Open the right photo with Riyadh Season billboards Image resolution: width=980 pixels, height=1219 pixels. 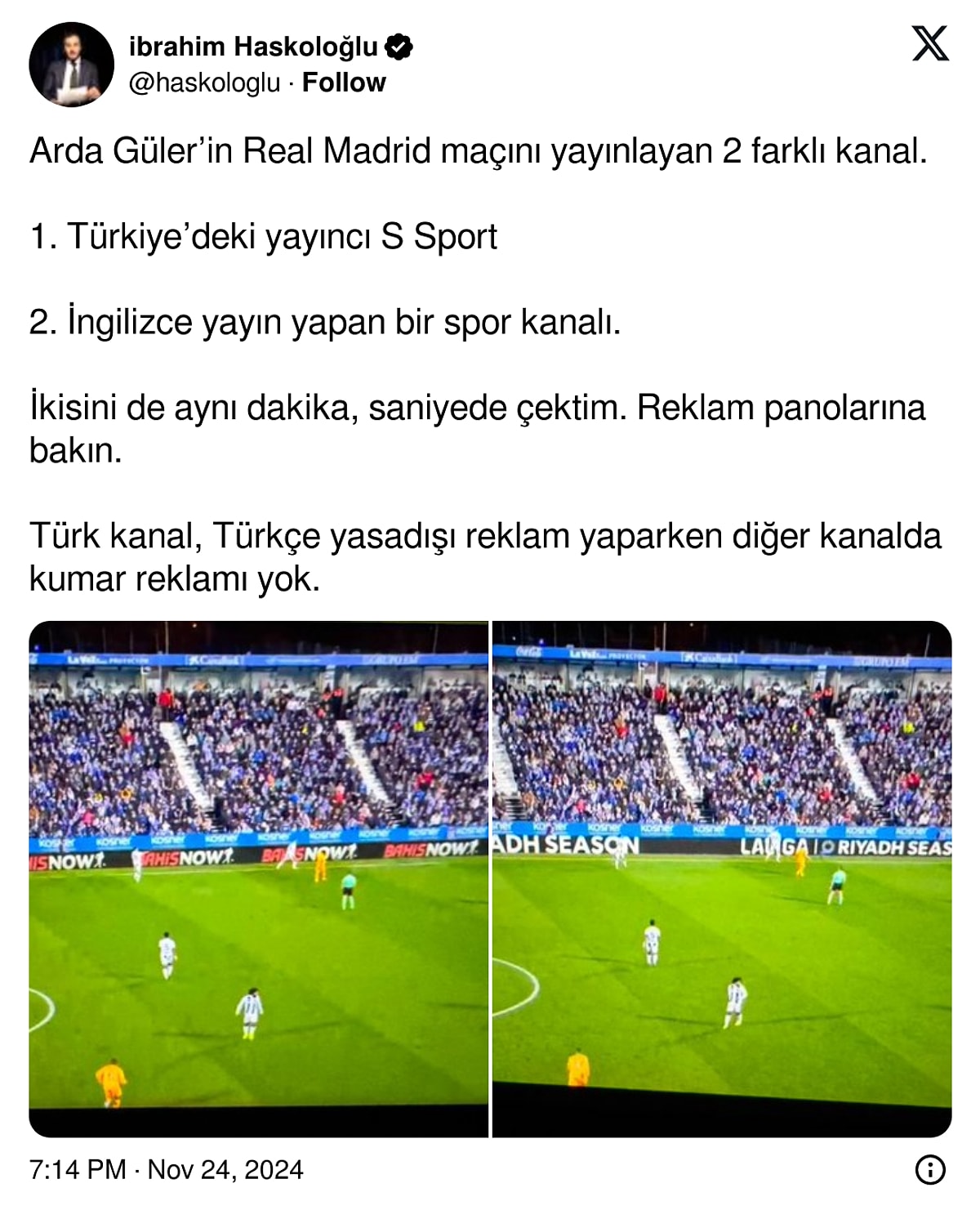tap(722, 878)
